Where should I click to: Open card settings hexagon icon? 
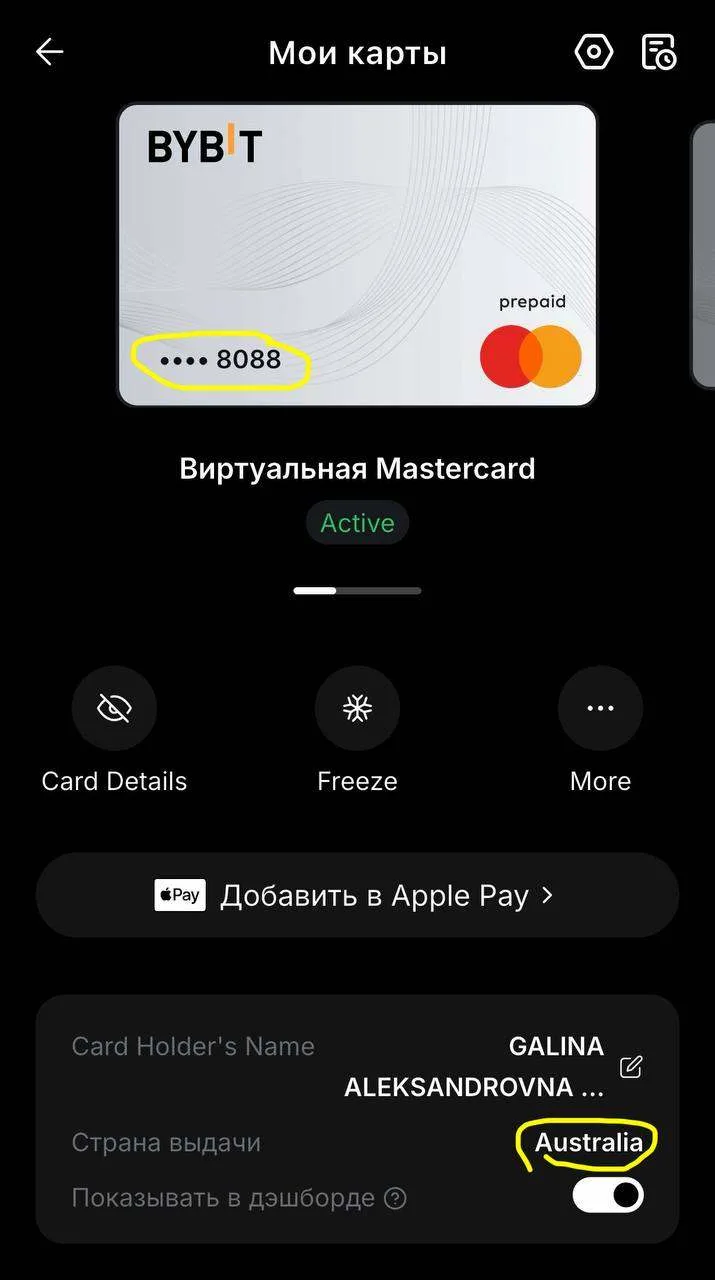pos(594,52)
